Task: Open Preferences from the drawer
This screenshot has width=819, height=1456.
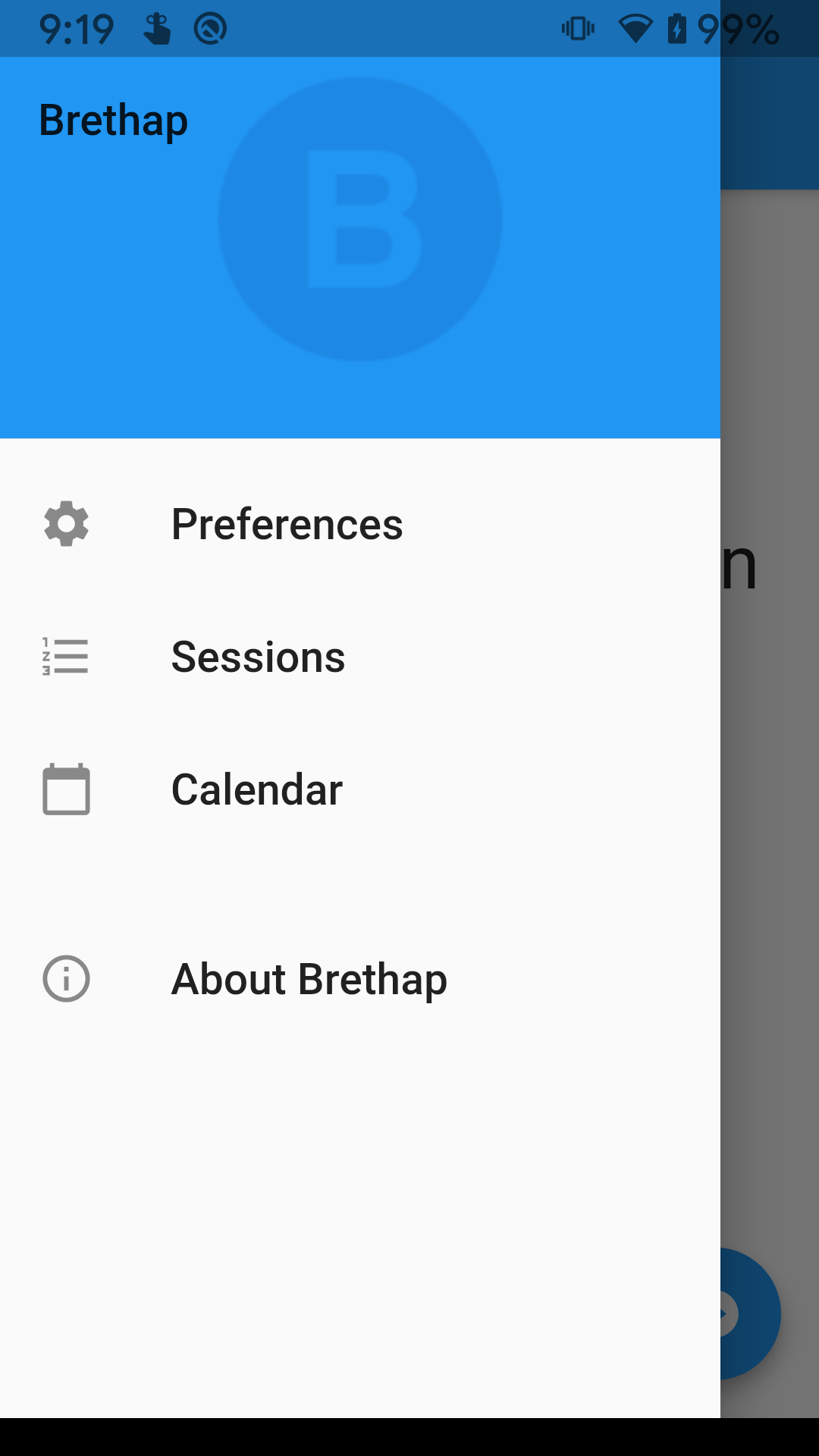Action: click(x=287, y=524)
